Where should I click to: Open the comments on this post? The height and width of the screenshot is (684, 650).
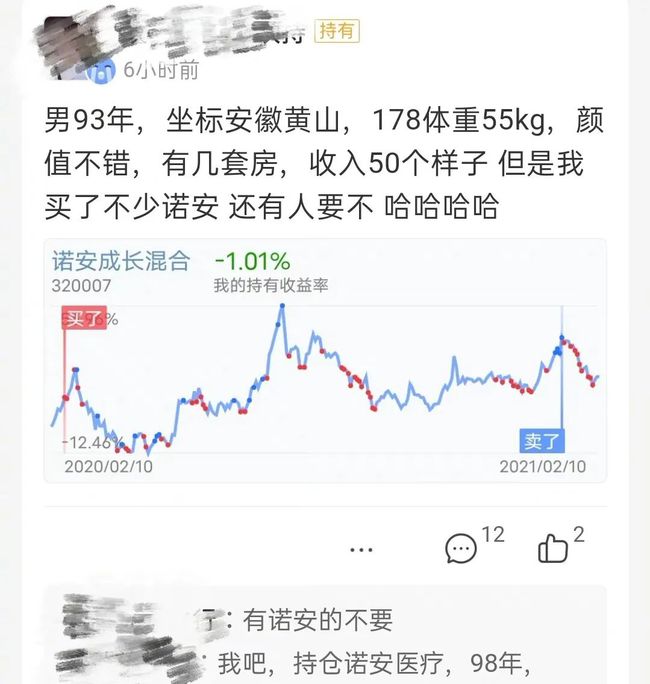[x=461, y=547]
